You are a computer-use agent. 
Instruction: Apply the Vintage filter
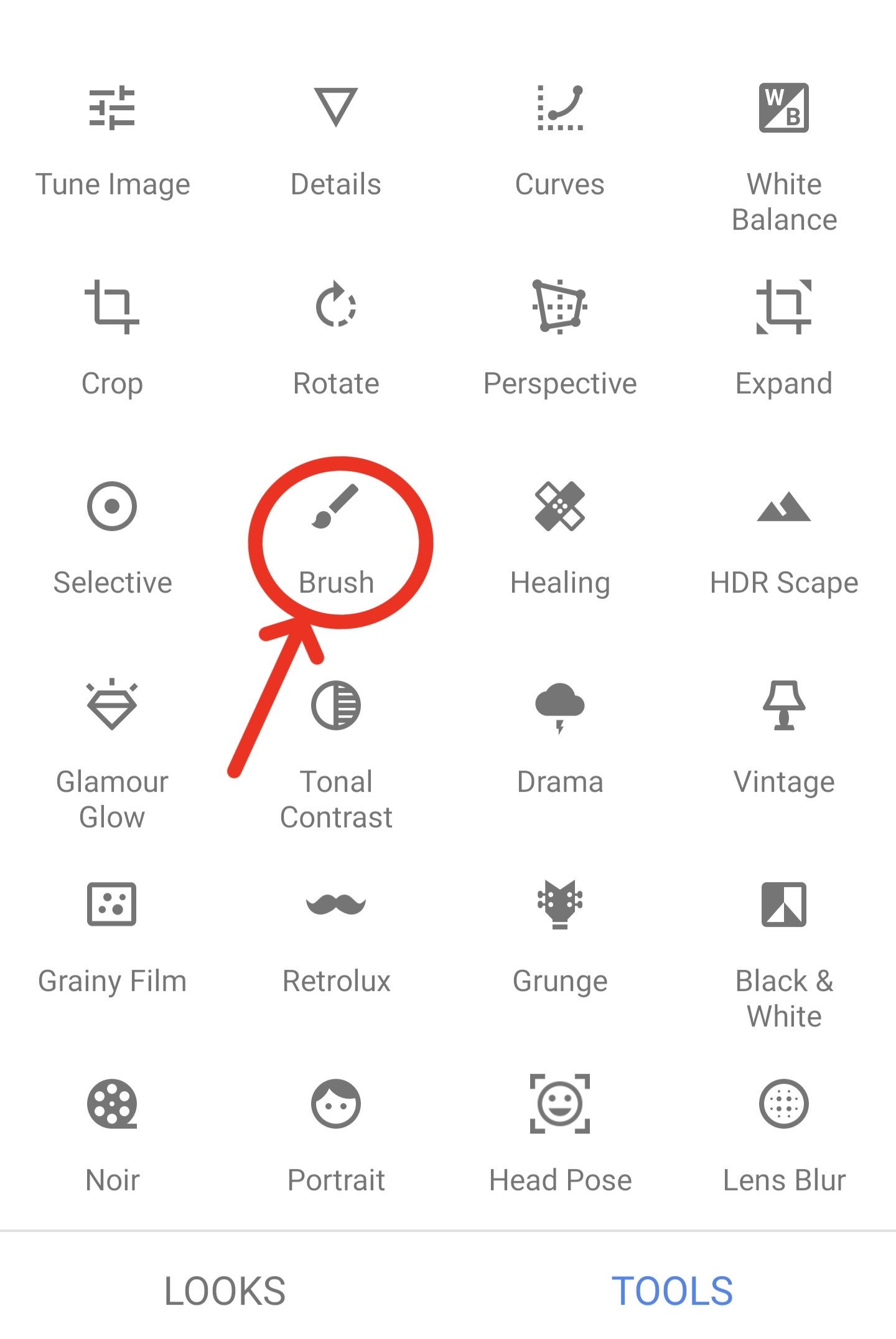point(784,736)
